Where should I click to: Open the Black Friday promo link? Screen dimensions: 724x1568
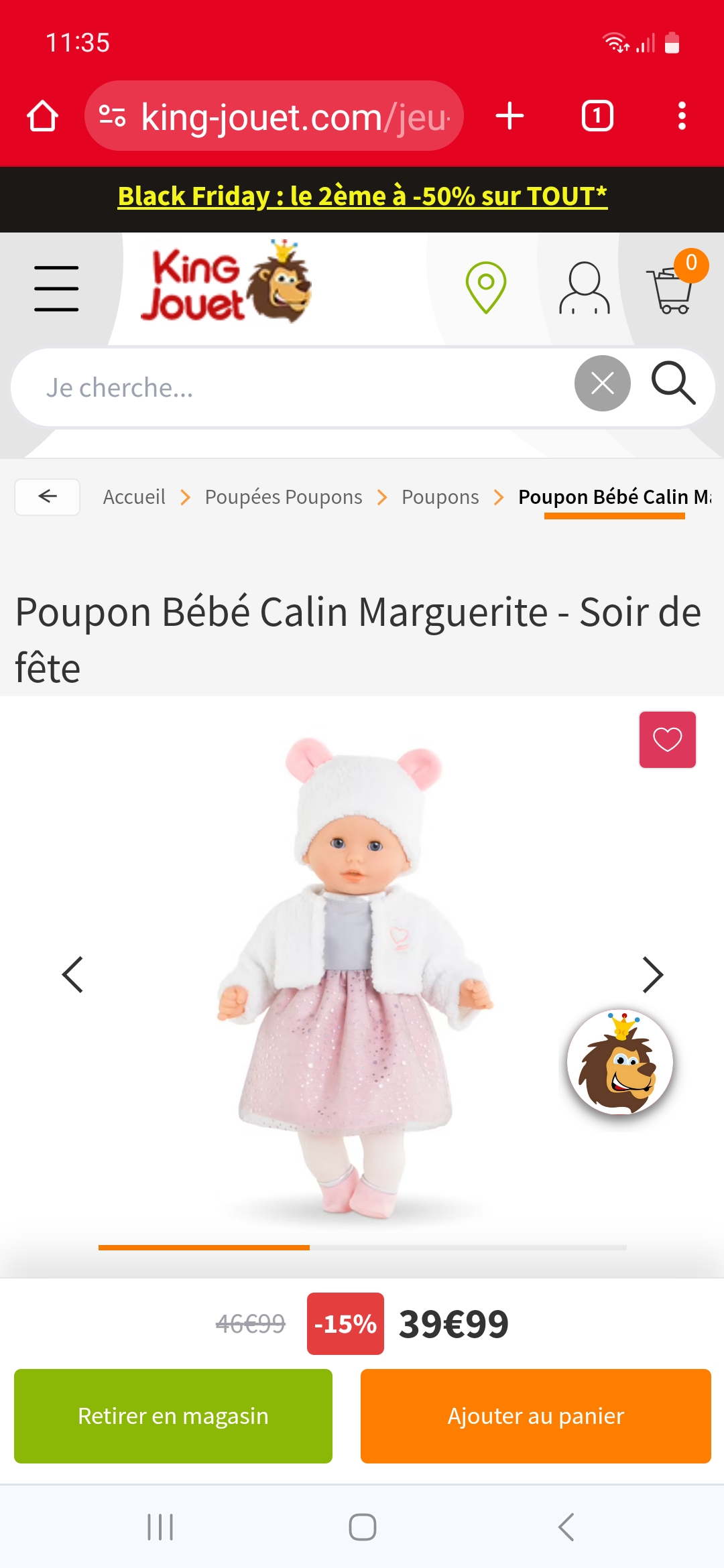click(362, 196)
